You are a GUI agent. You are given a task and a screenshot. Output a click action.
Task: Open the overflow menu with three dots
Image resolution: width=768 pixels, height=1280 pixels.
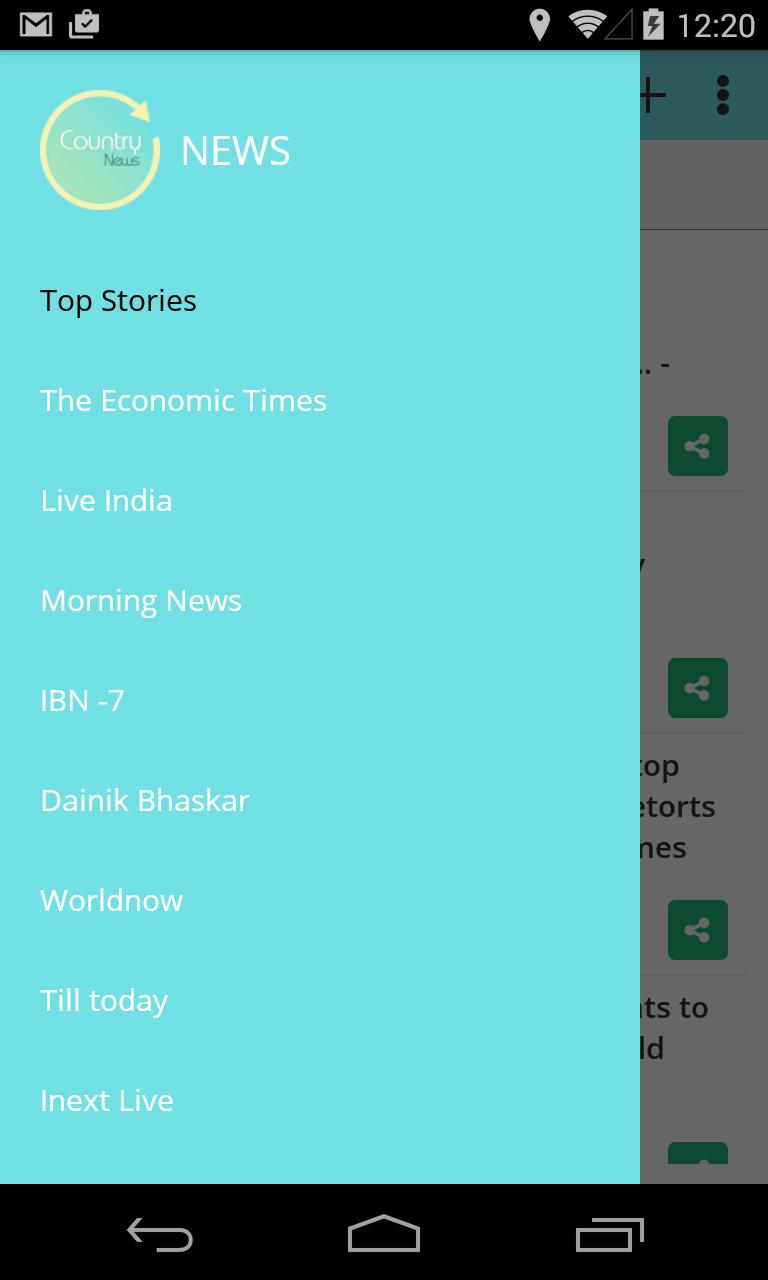(722, 95)
